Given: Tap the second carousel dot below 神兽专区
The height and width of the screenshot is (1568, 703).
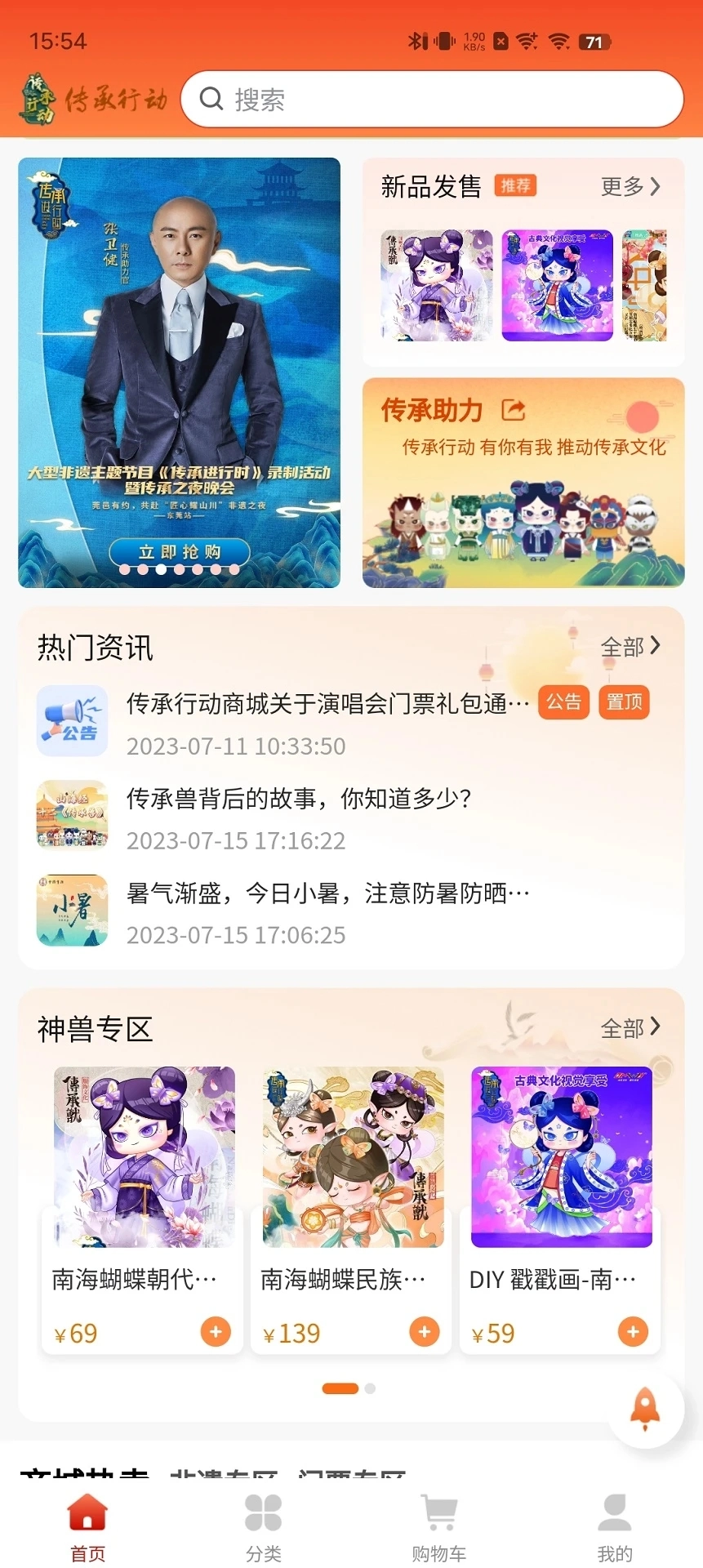Looking at the screenshot, I should point(370,1388).
